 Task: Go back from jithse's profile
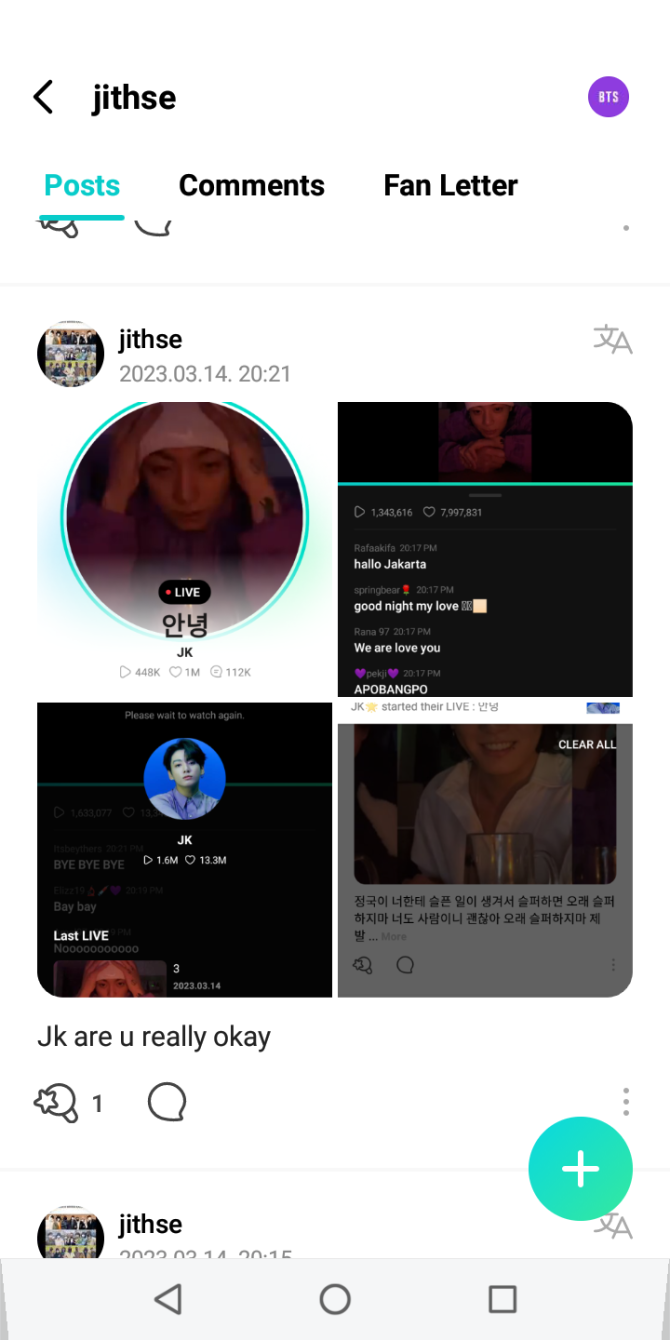[x=43, y=98]
